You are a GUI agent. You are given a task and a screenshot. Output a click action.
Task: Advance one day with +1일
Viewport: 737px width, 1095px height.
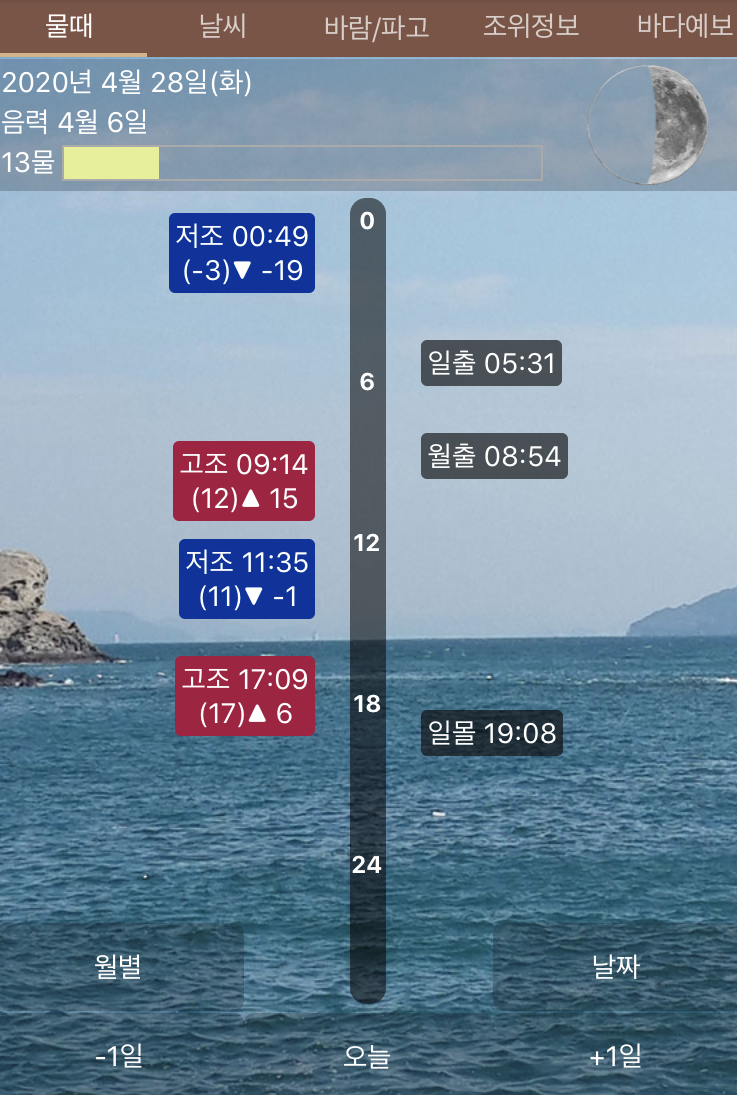(x=615, y=1055)
